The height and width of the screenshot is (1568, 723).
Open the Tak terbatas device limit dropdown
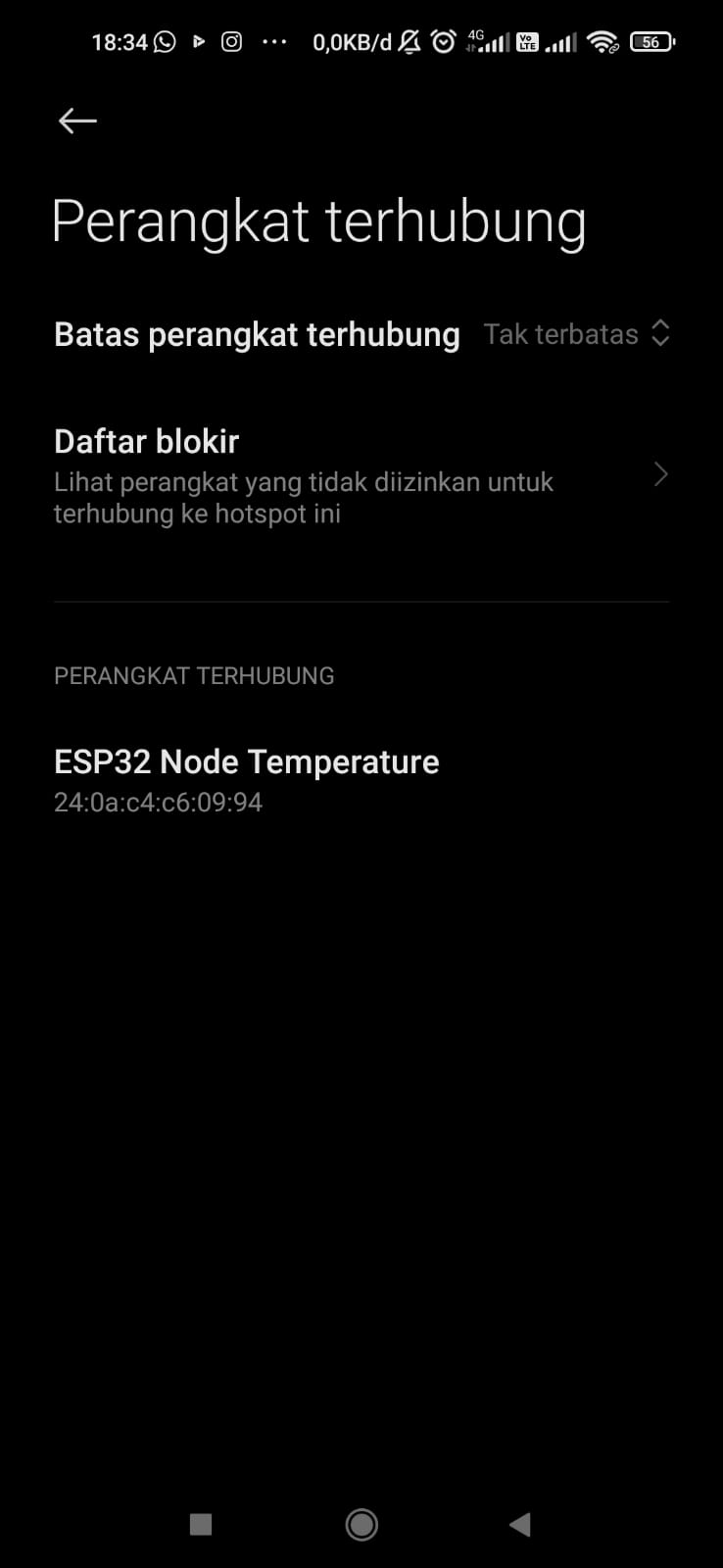point(577,334)
